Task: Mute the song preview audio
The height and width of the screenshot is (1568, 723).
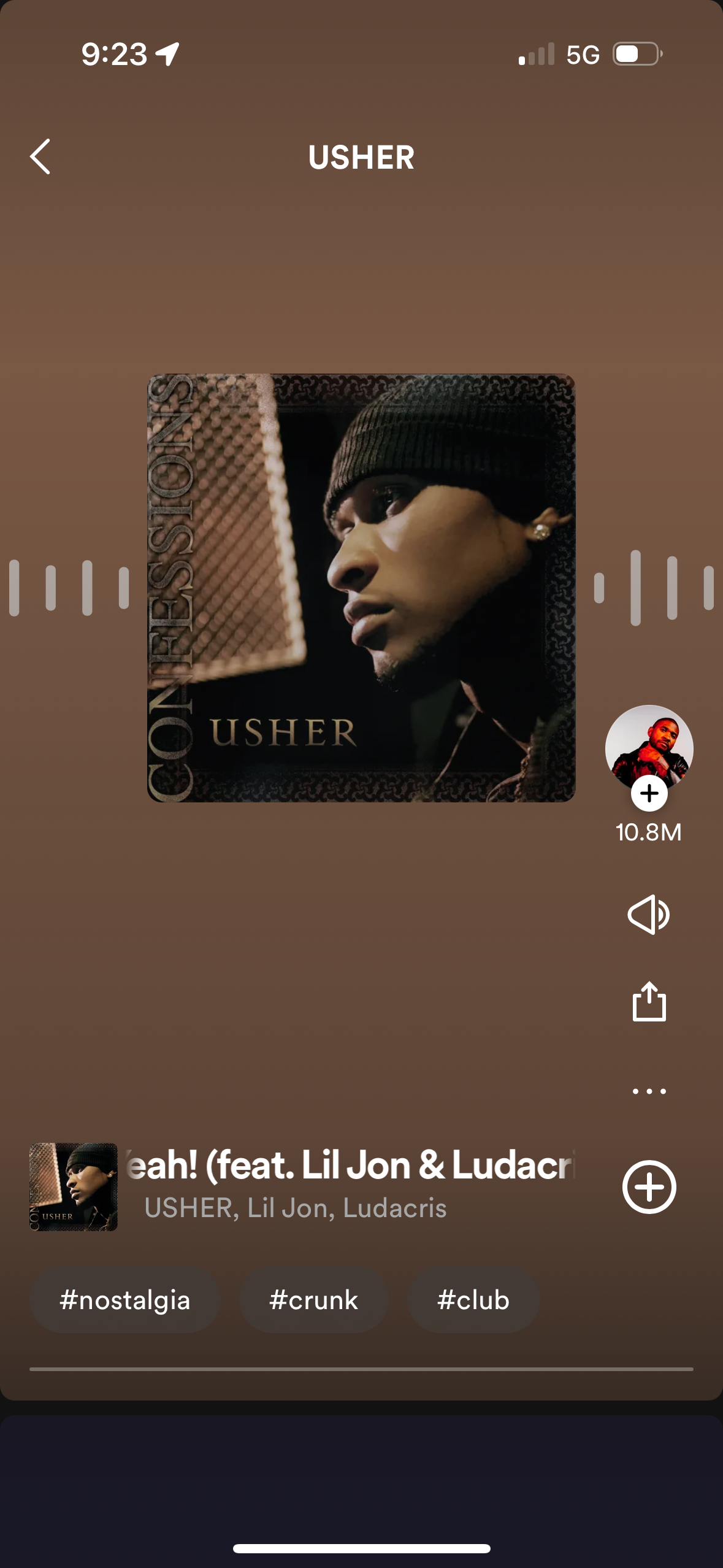Action: tap(648, 916)
